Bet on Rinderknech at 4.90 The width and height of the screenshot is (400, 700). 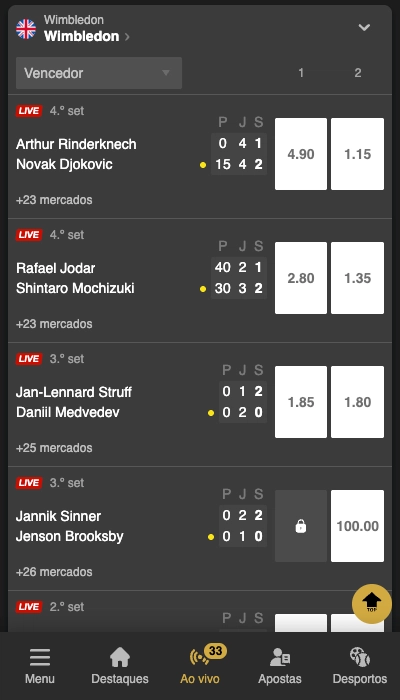coord(301,154)
